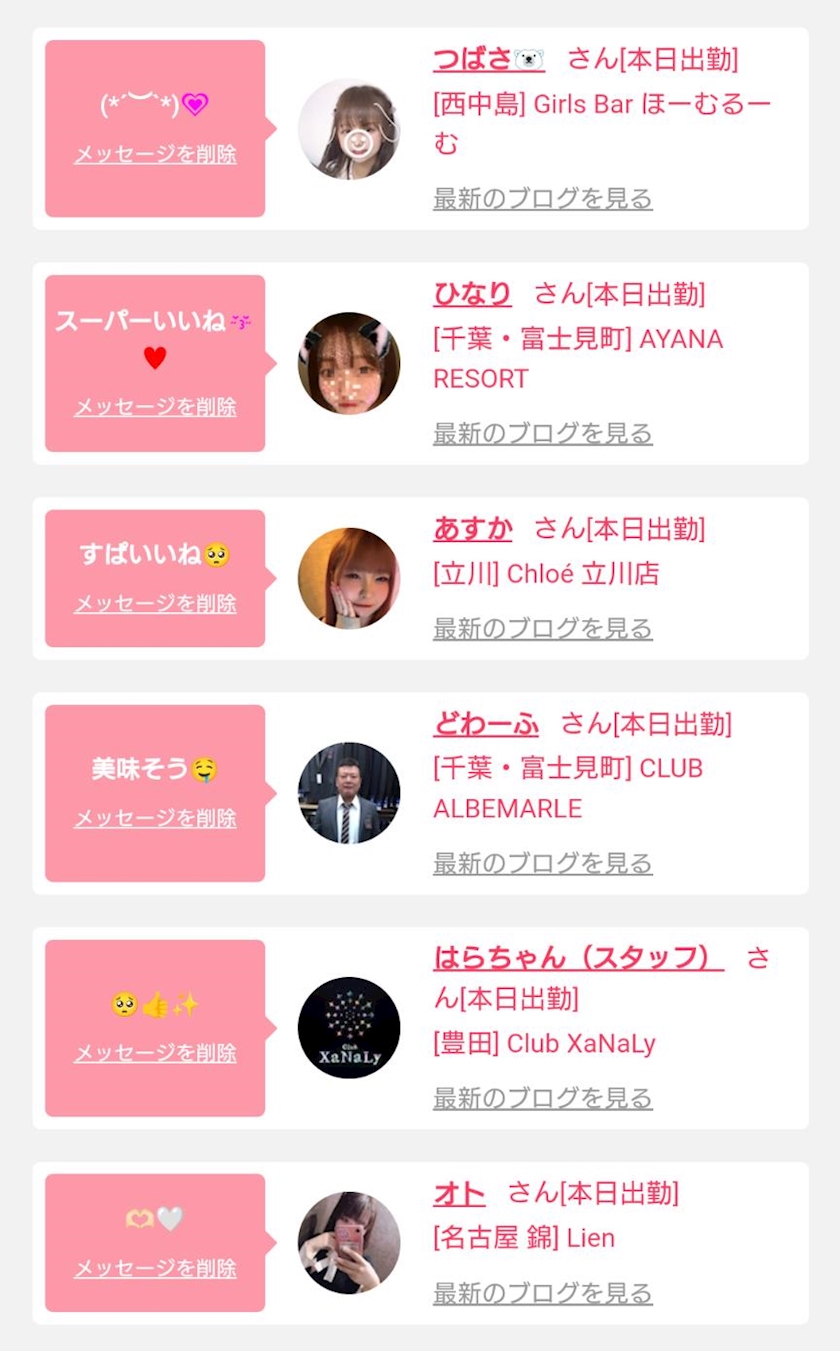View つばさ's latest blog
Screen dimensions: 840x1351
(543, 198)
